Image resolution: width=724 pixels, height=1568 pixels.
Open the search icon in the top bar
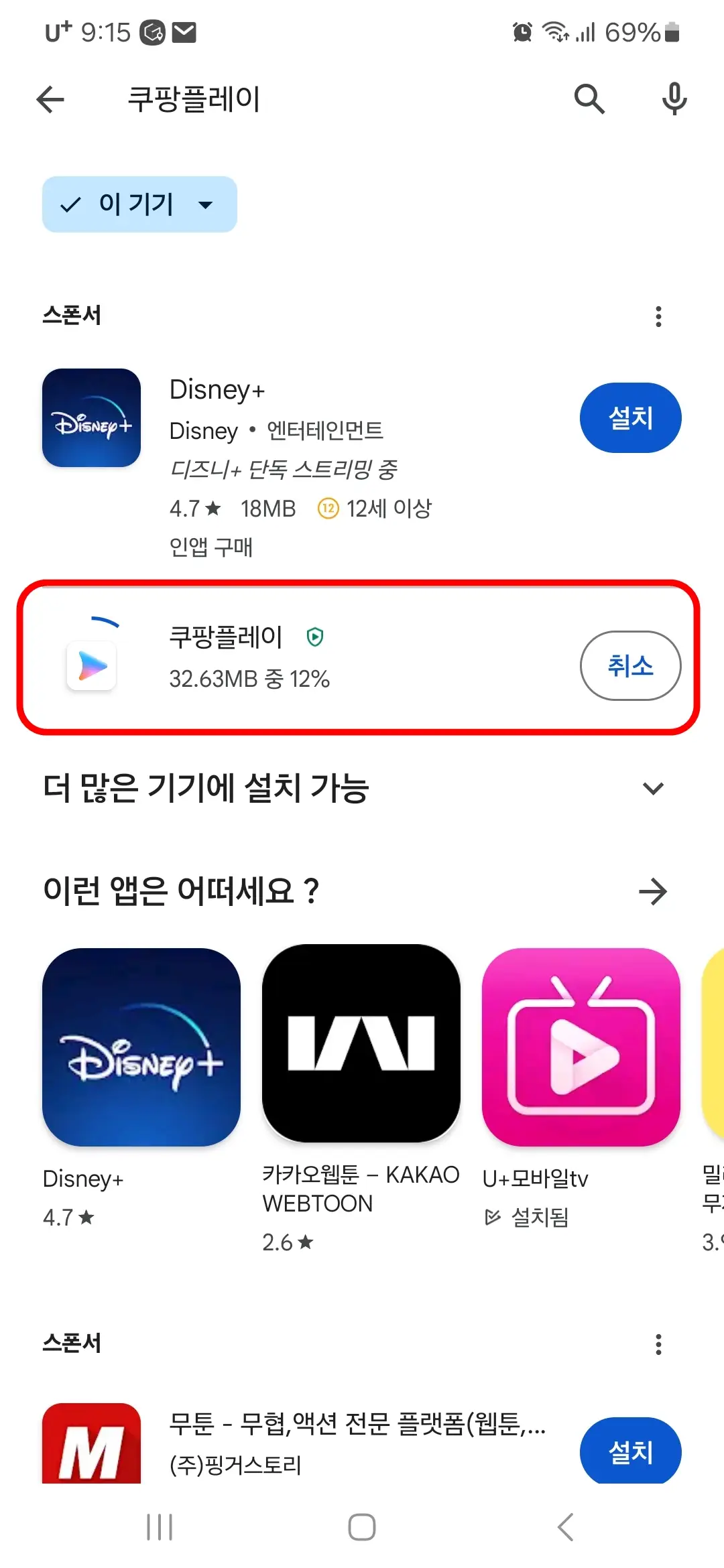pos(590,99)
